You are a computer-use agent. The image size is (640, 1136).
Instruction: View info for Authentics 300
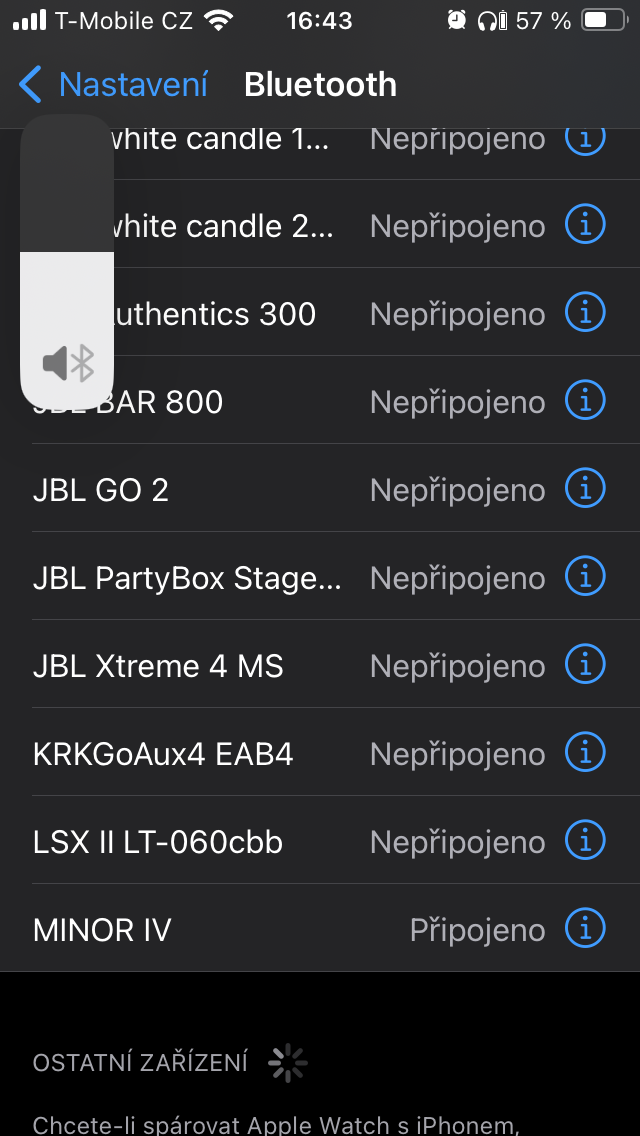coord(585,313)
